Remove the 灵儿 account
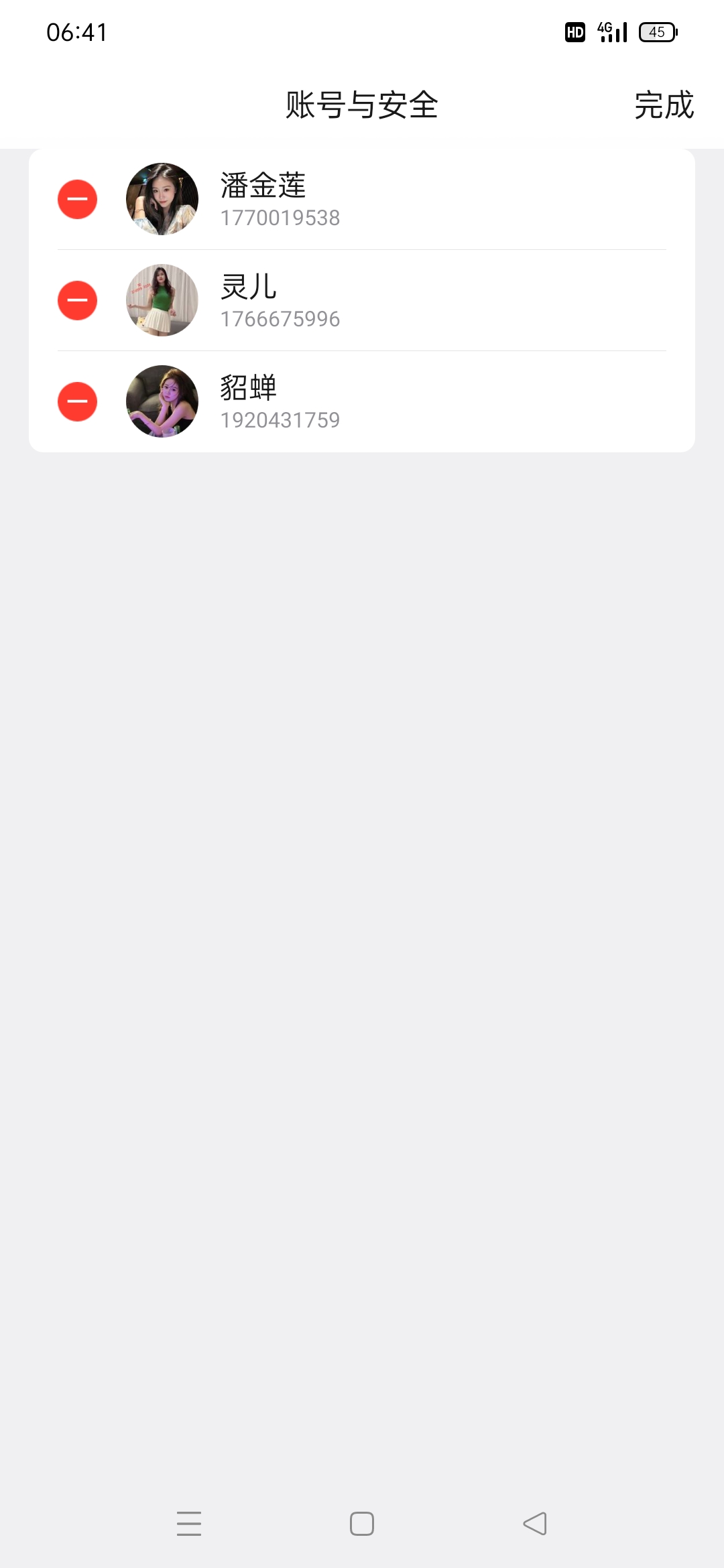The height and width of the screenshot is (1568, 724). [x=78, y=300]
